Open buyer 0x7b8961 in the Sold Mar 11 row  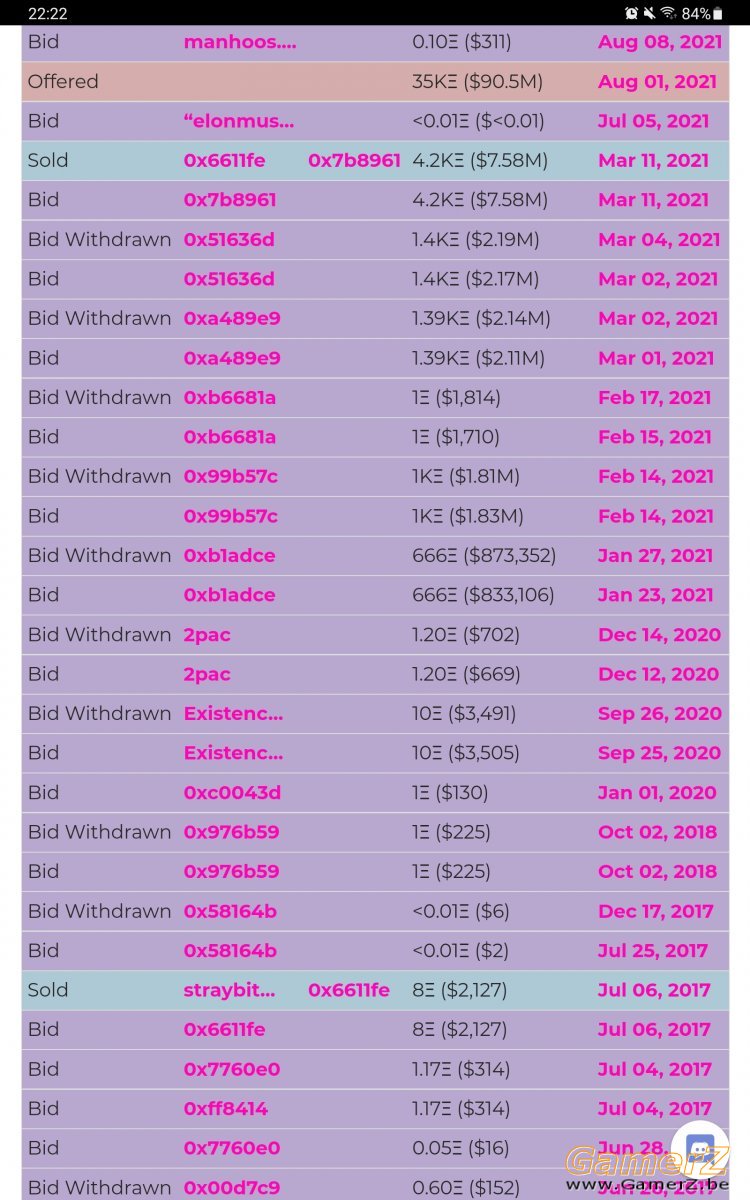(354, 160)
